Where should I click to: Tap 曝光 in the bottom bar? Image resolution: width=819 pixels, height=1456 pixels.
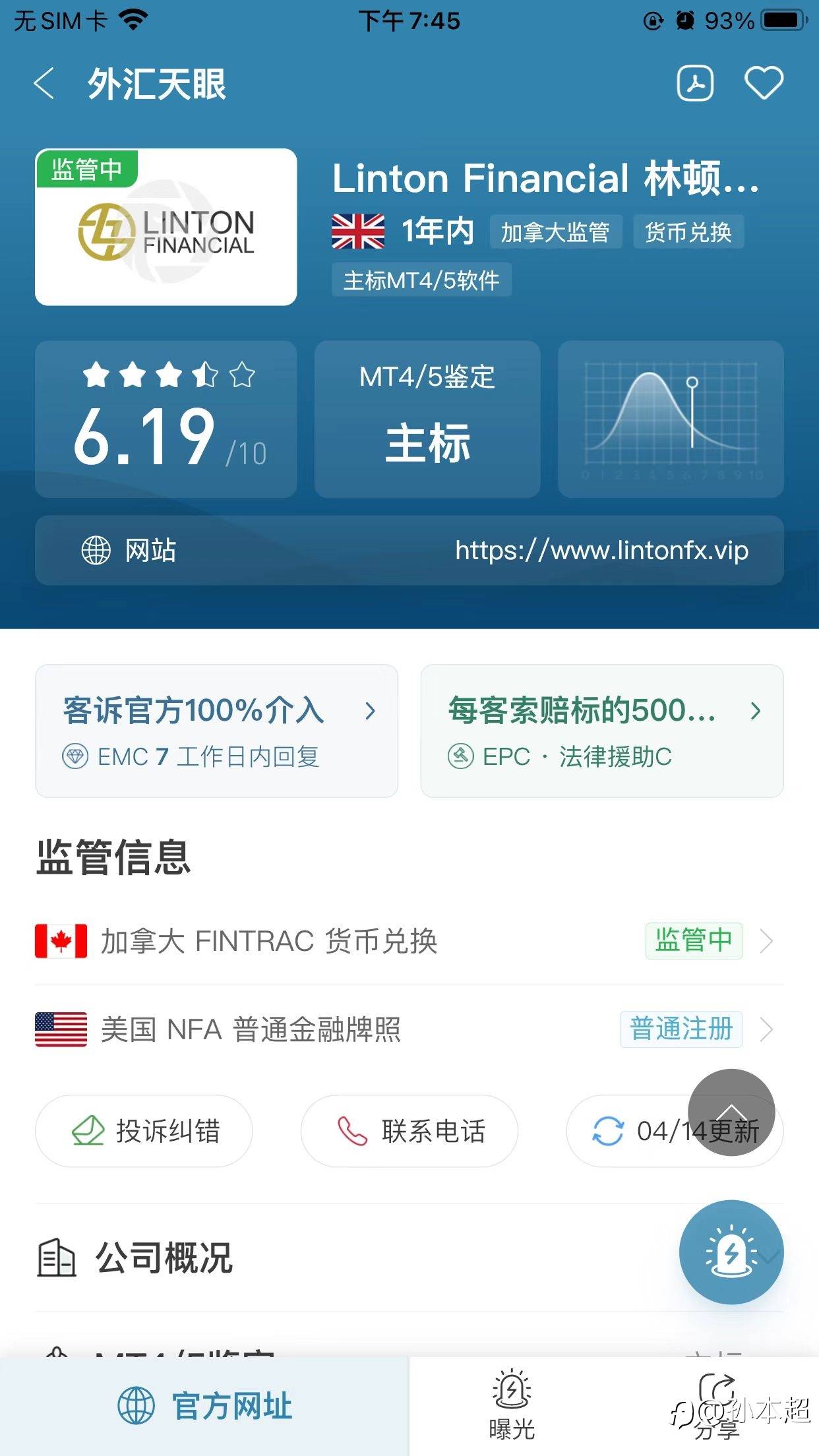[x=512, y=1406]
